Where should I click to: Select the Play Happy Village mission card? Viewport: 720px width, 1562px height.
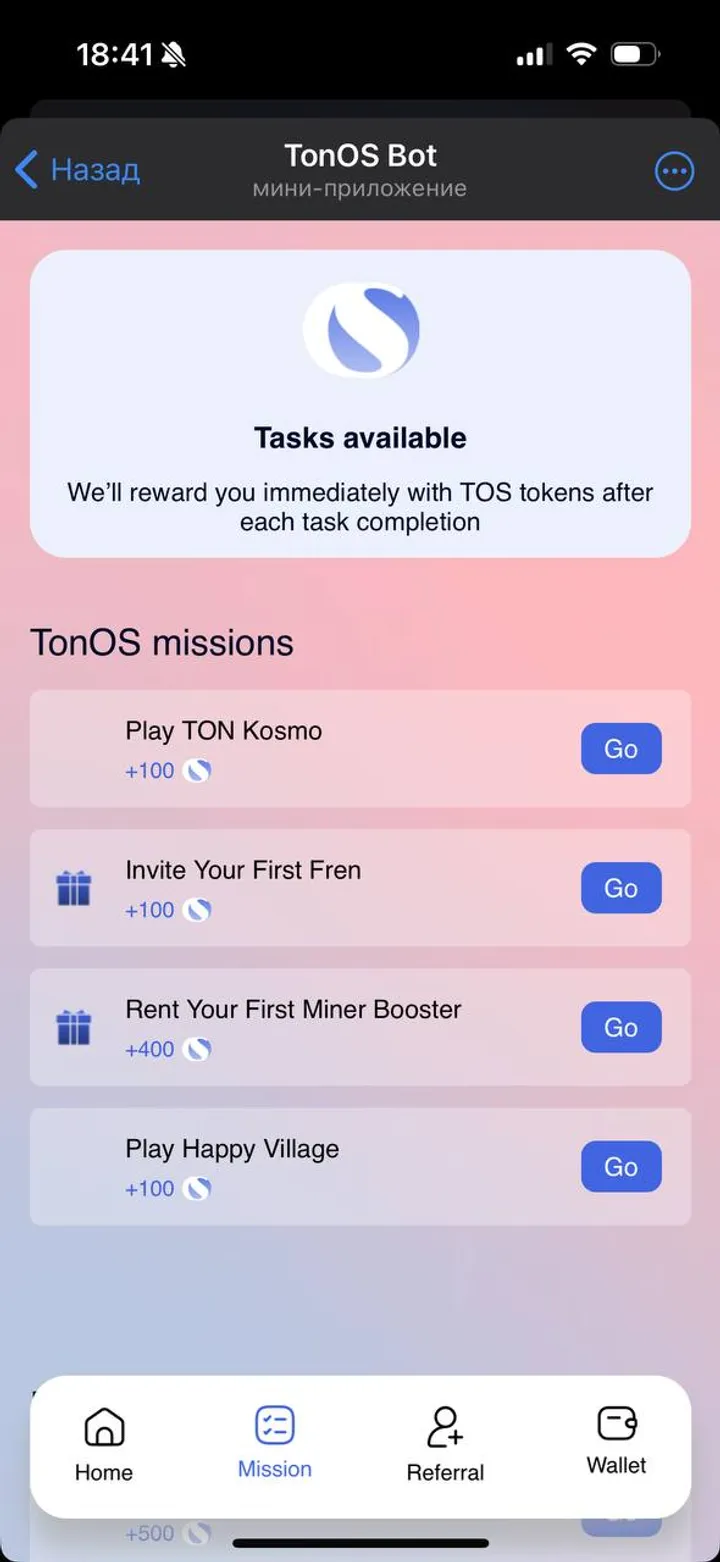coord(300,1166)
